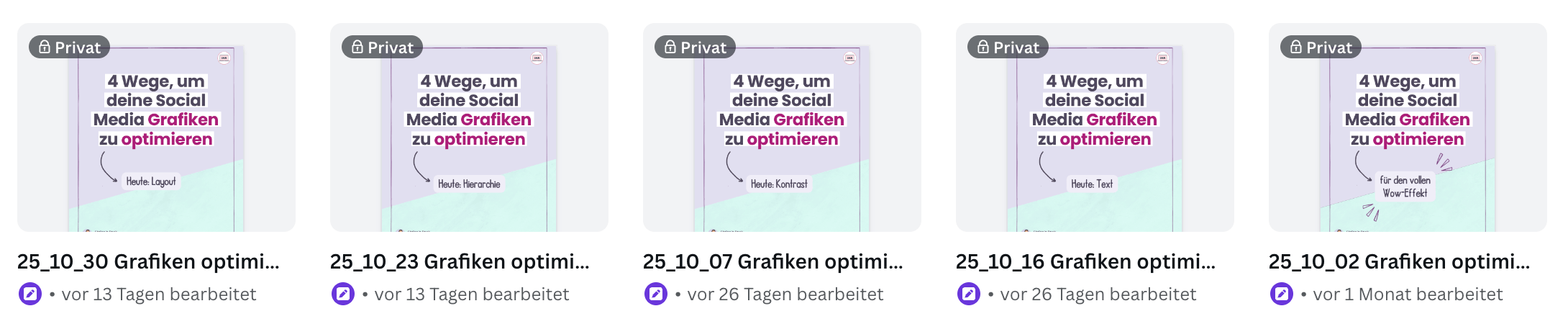Open the 25_10_07 Grafiken design thumbnail

click(x=782, y=127)
